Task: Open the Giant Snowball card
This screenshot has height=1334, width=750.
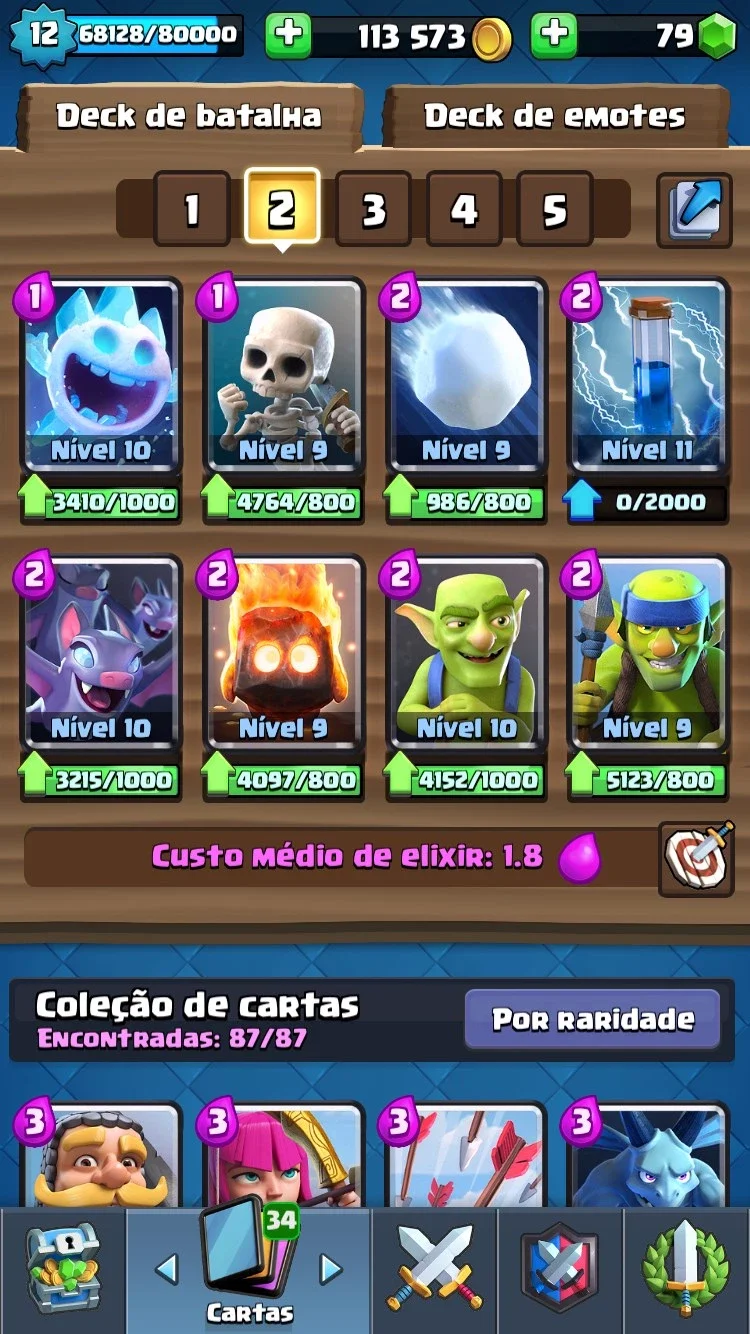Action: 466,377
